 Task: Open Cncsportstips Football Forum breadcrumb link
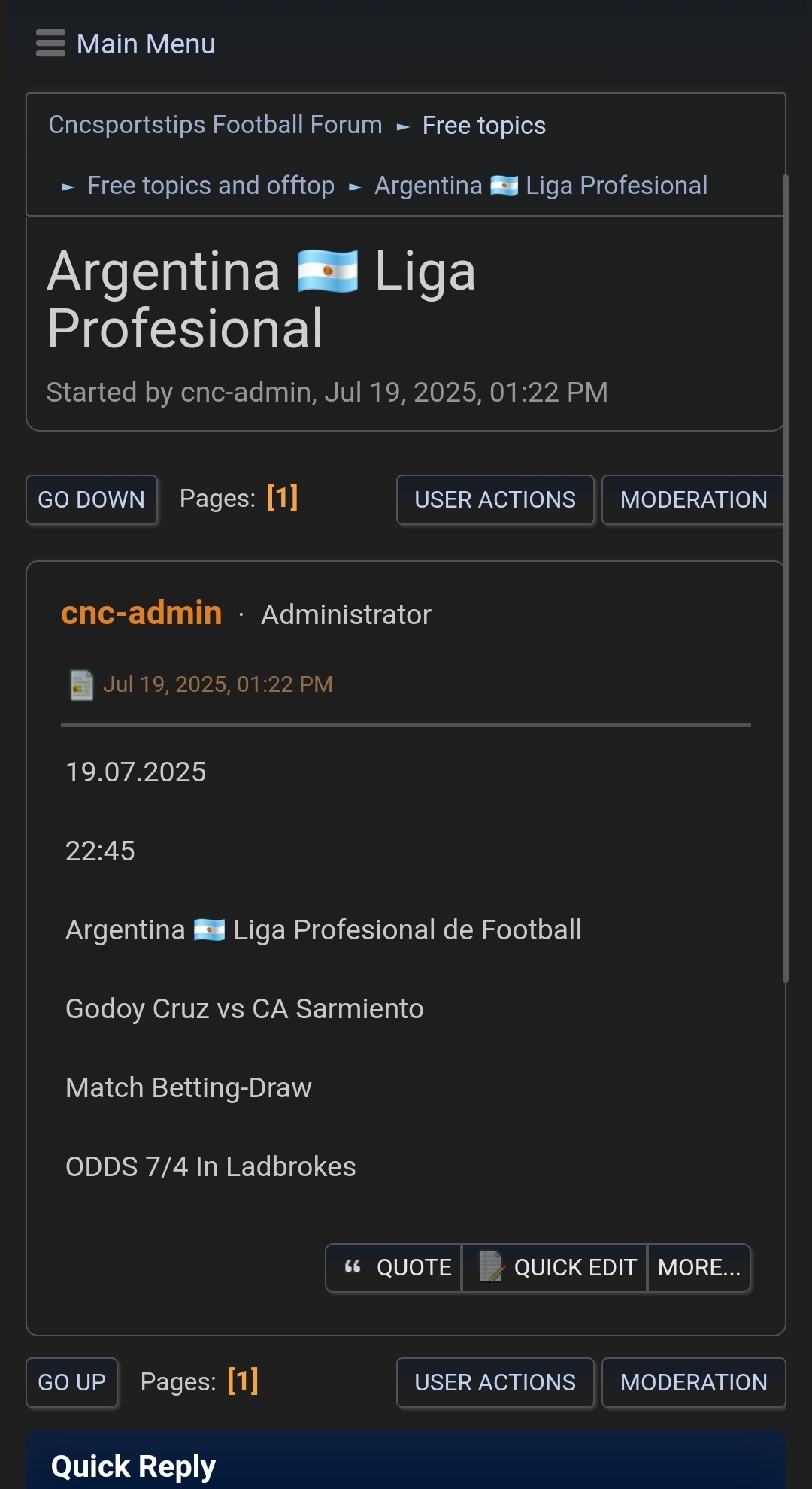coord(215,125)
